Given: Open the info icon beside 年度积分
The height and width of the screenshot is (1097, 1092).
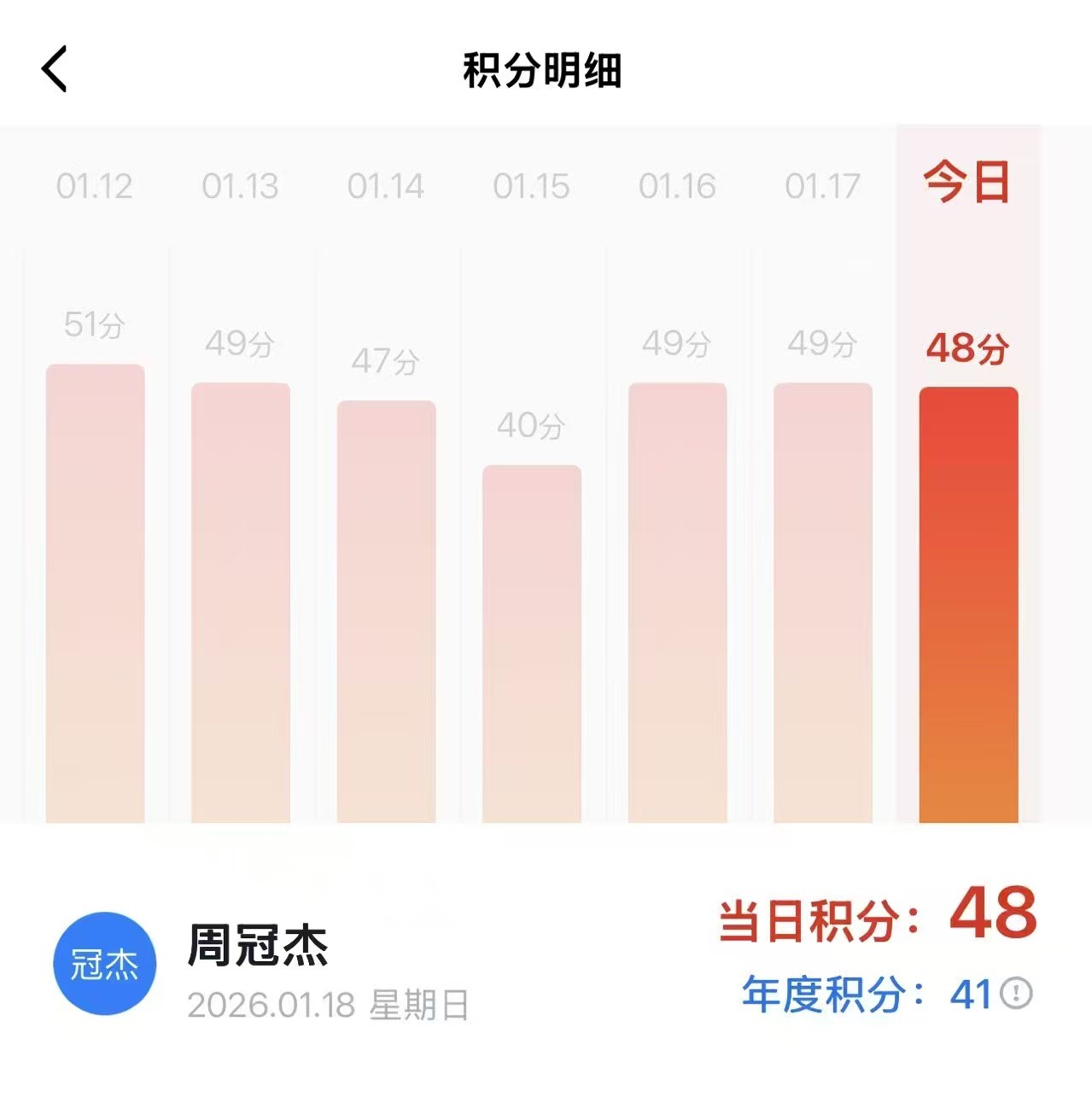Looking at the screenshot, I should (x=1016, y=994).
